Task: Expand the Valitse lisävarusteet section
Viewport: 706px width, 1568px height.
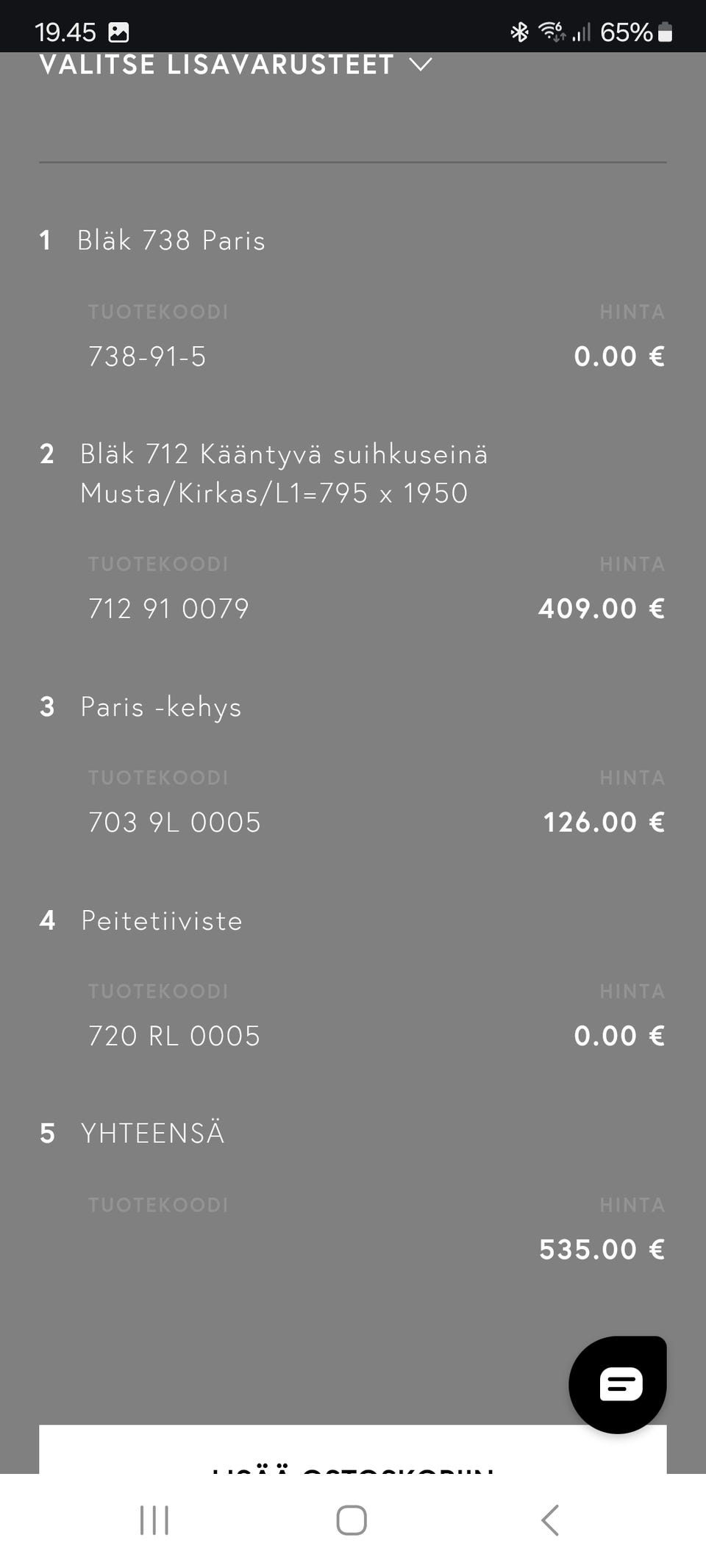Action: [235, 65]
